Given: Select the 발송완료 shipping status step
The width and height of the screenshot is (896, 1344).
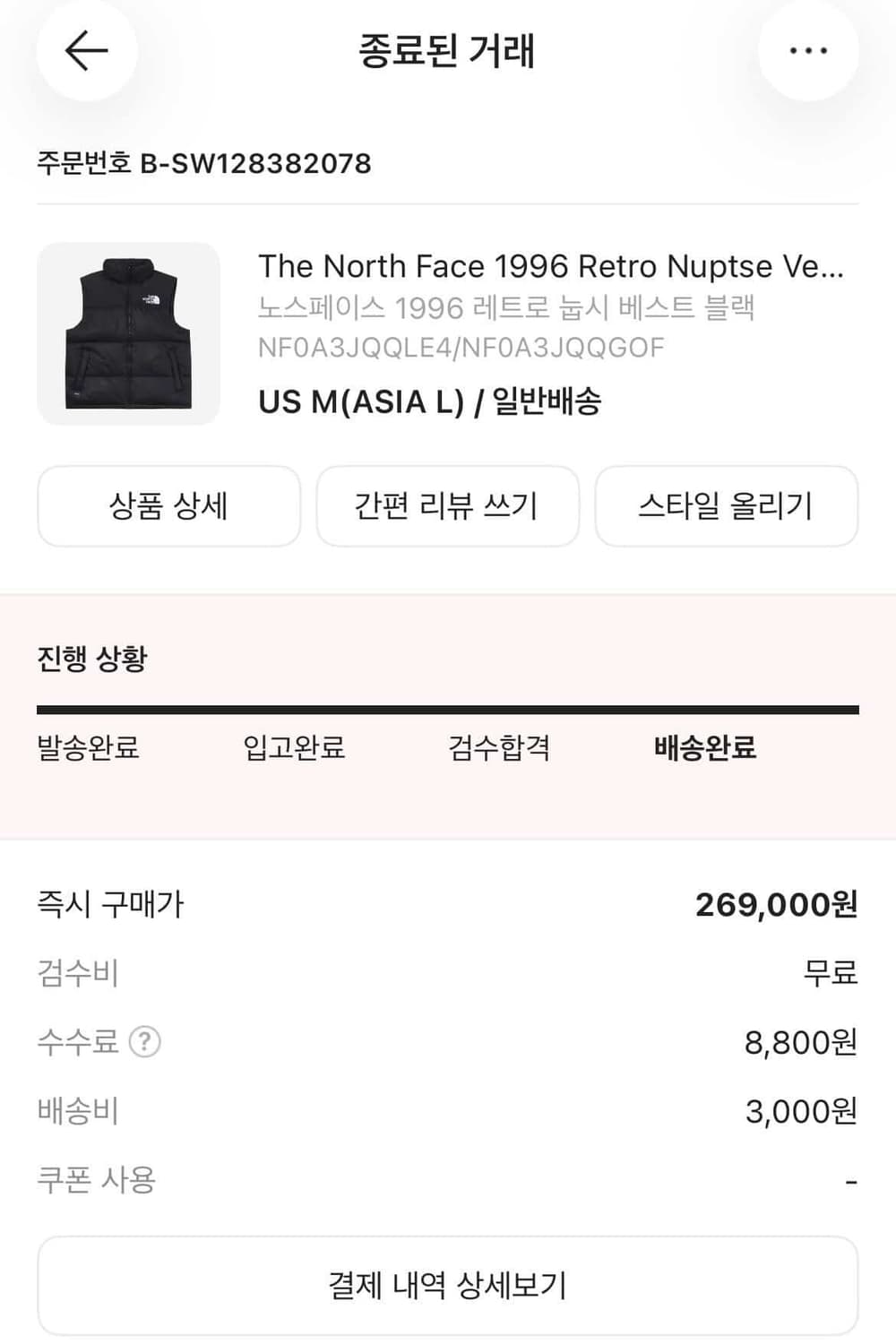Looking at the screenshot, I should [x=87, y=750].
